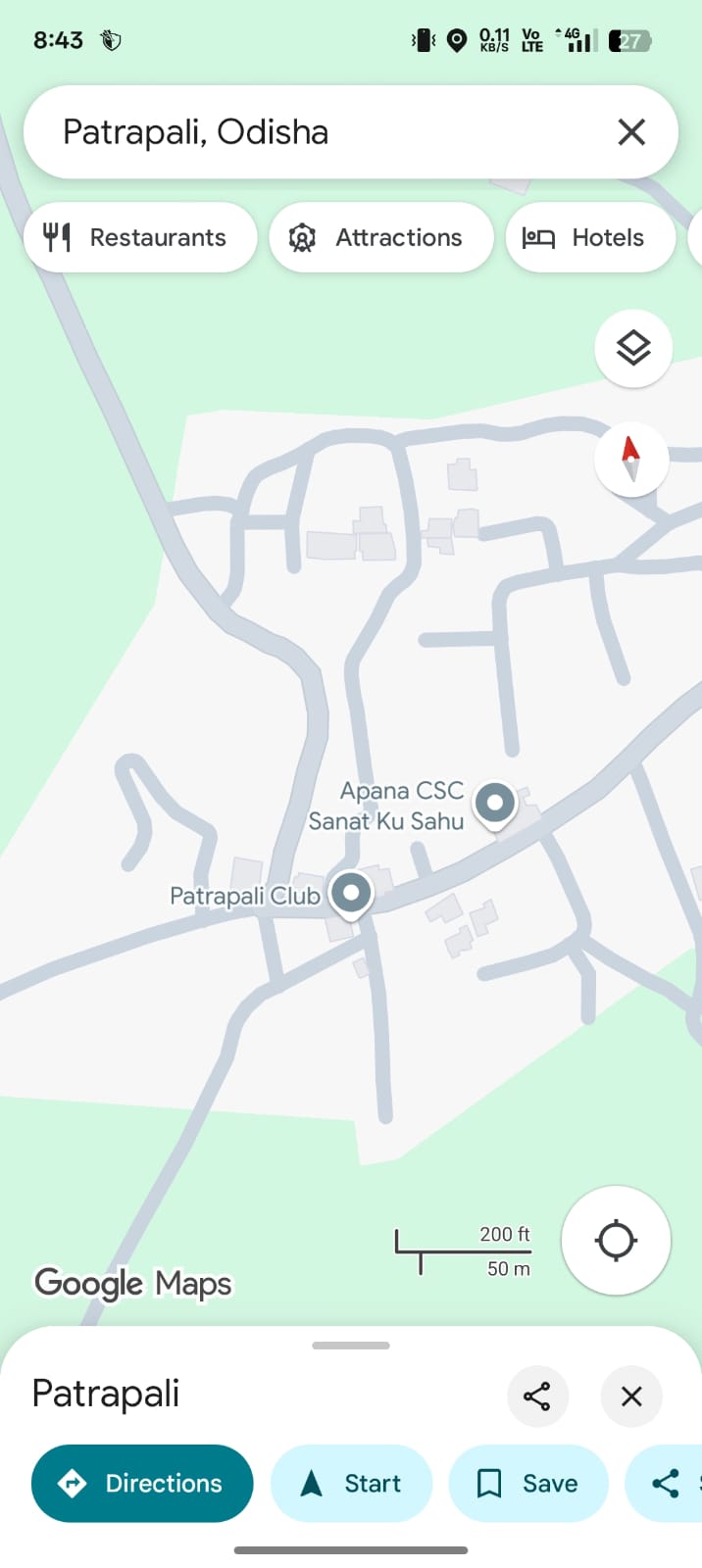
Task: Open the Patrapali Club map marker
Action: coord(351,893)
